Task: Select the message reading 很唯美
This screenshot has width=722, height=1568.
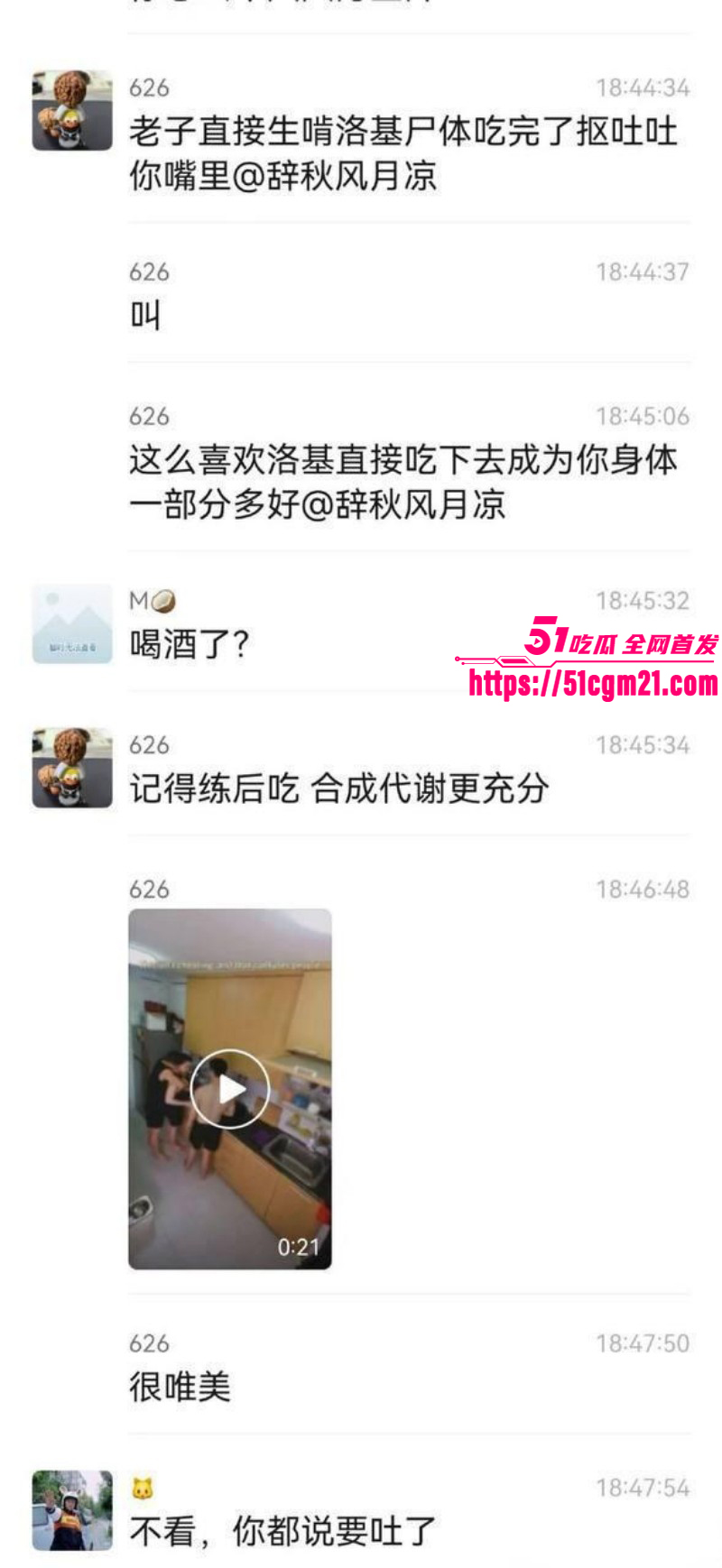Action: coord(178,1389)
